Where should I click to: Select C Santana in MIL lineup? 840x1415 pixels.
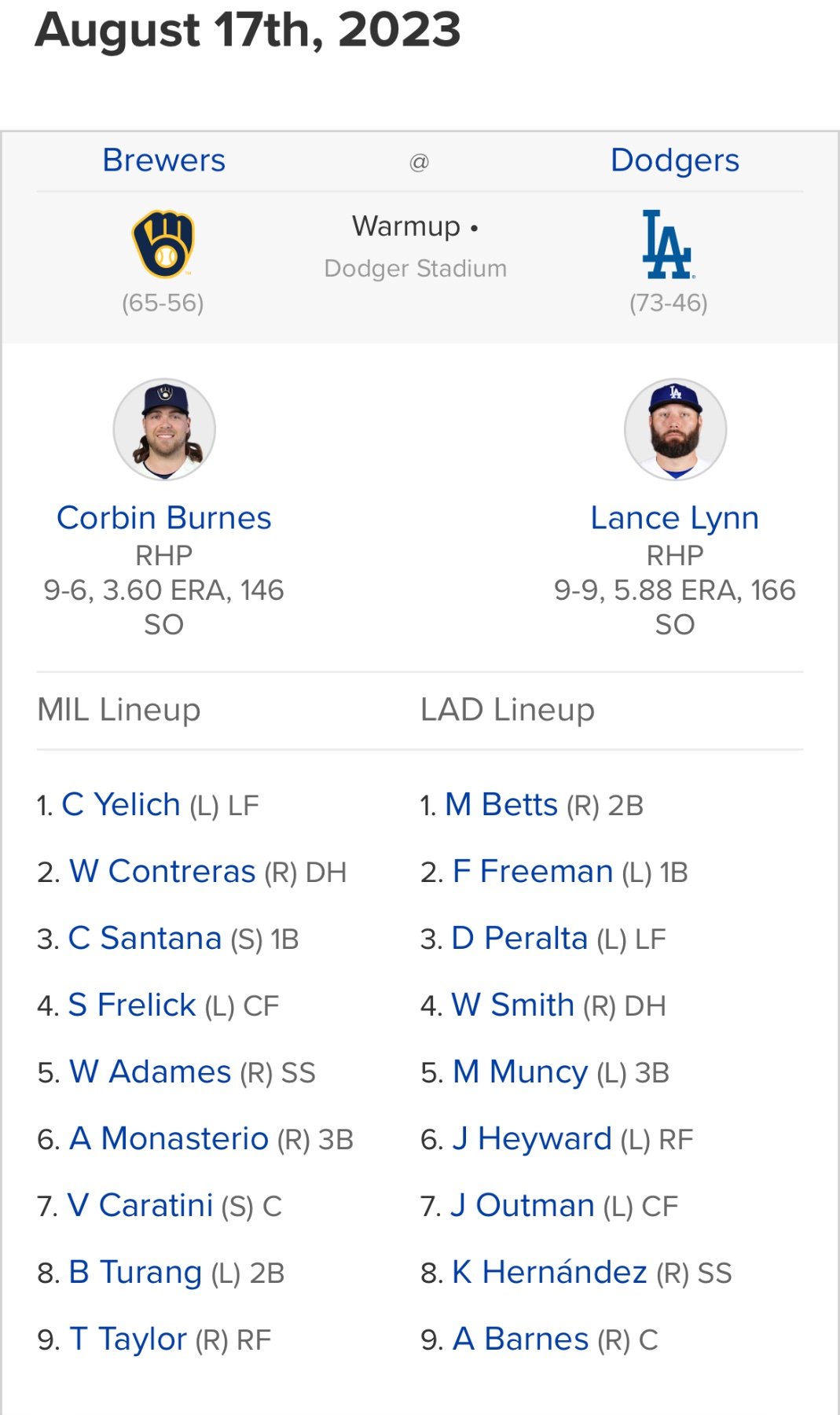145,939
